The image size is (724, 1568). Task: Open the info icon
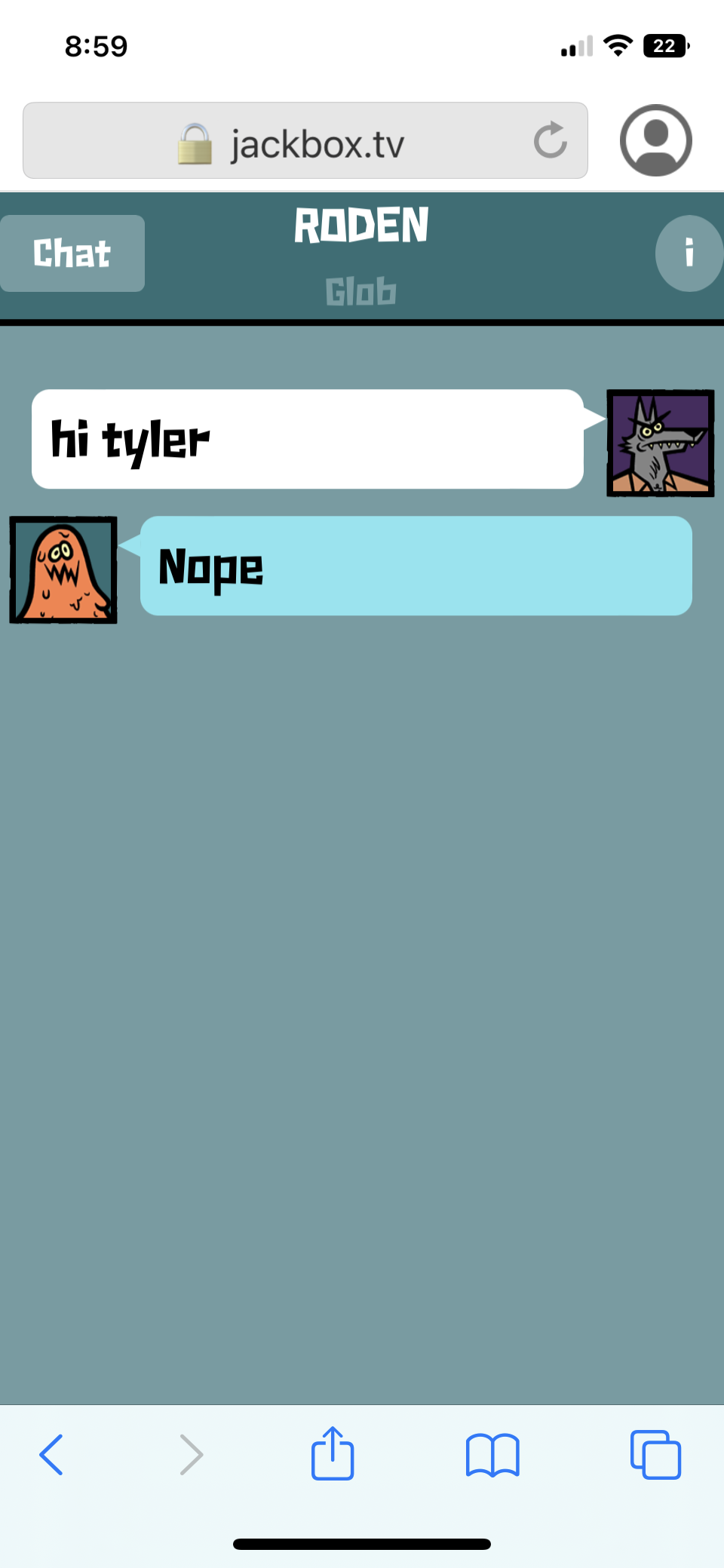(689, 253)
